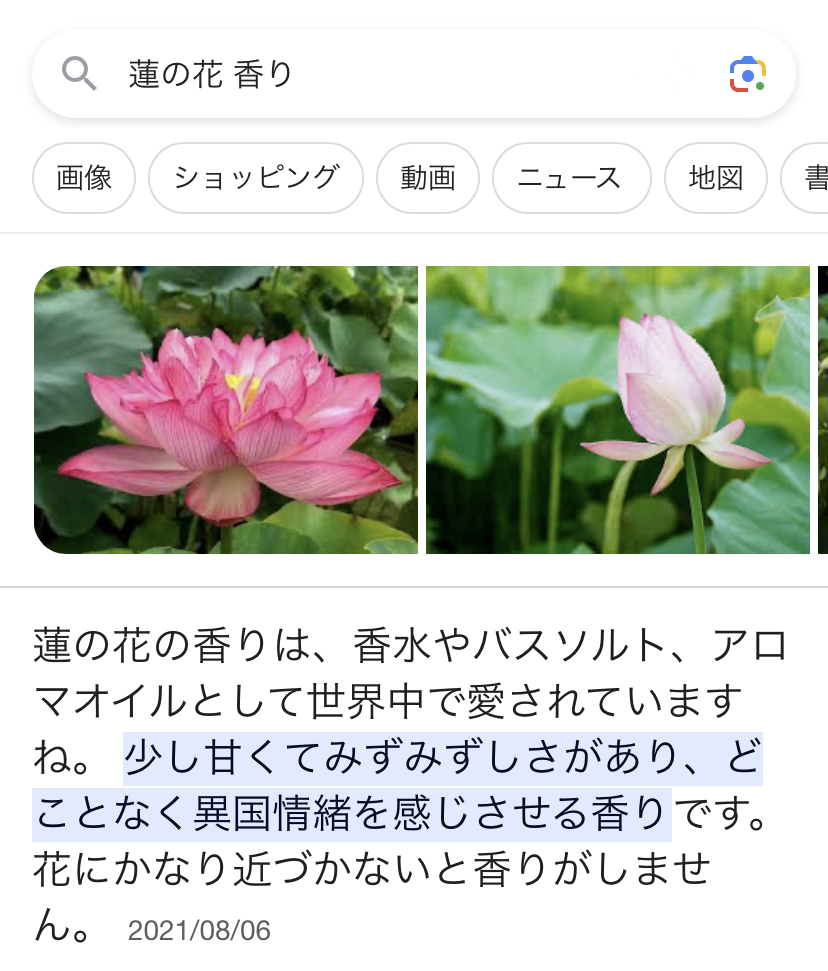
Task: Open Google Lens camera search
Action: click(x=747, y=74)
